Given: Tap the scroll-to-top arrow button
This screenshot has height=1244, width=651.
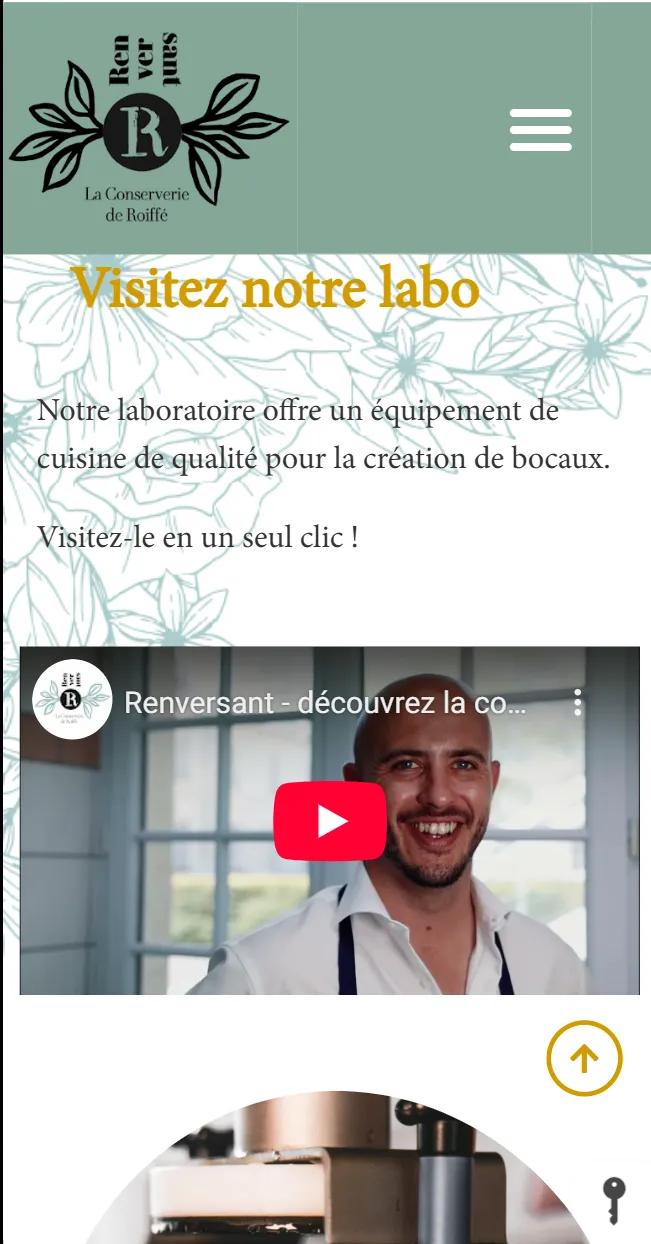Looking at the screenshot, I should (584, 1058).
